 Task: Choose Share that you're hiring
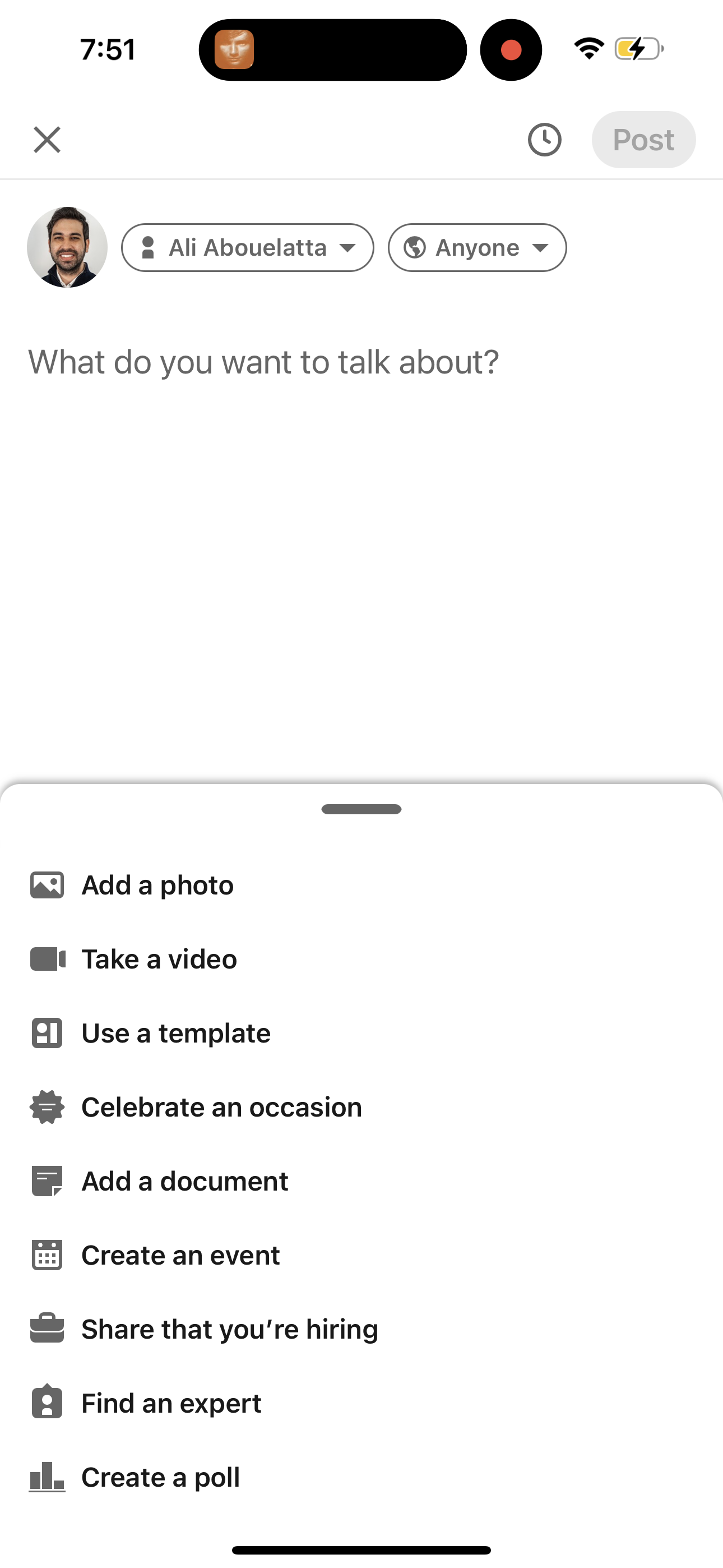[229, 1329]
